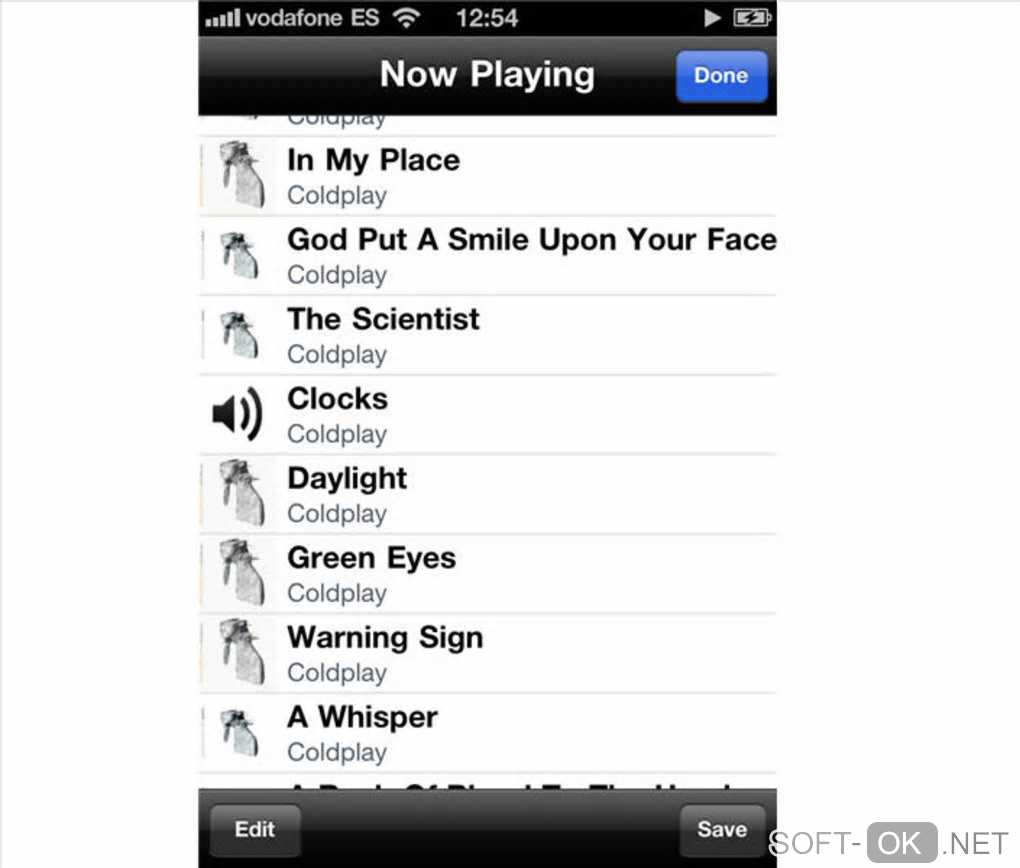Screen dimensions: 1020x868
Task: Tap the currently playing Clocks row
Action: pos(487,415)
